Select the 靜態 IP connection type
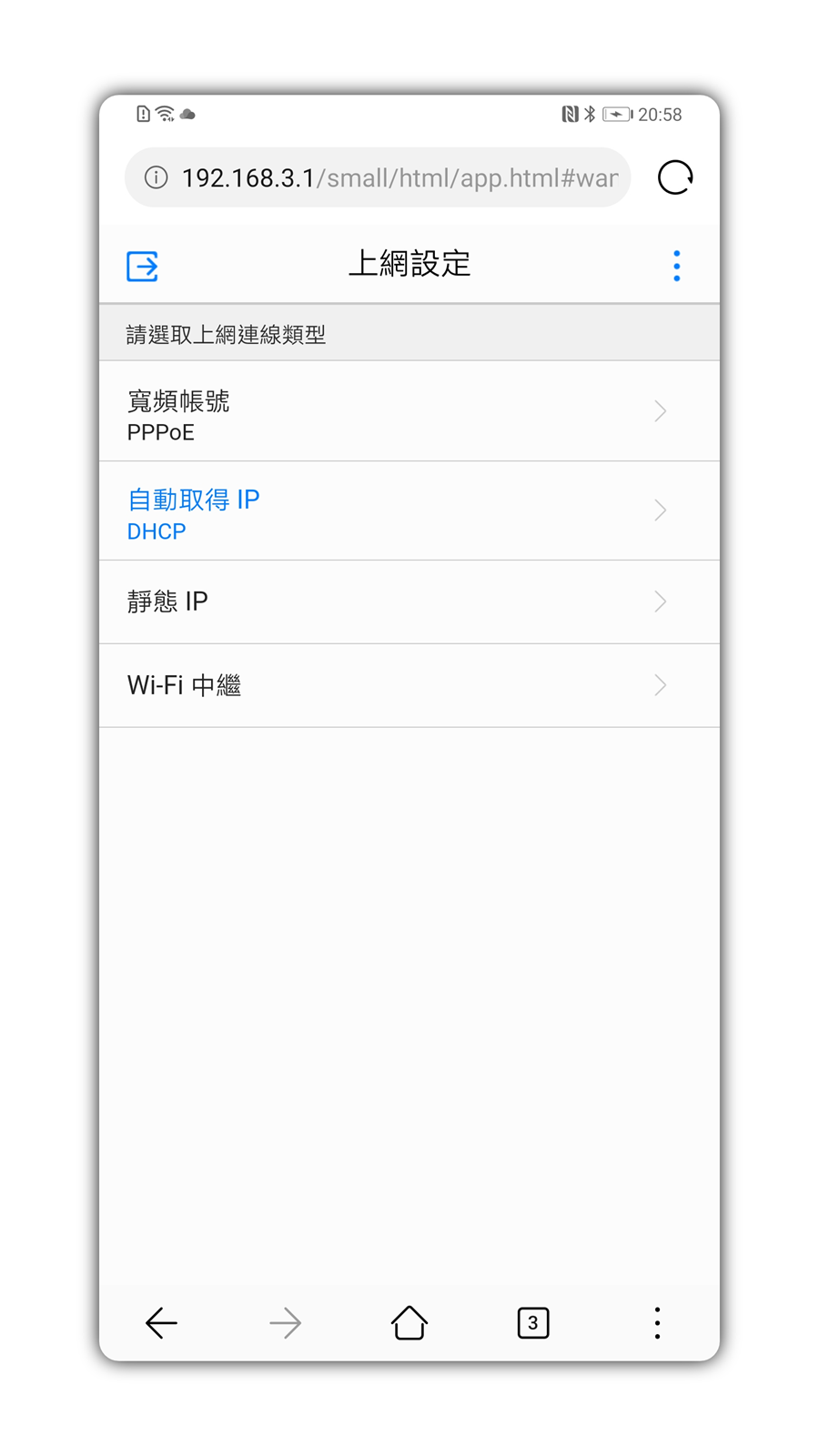819x1456 pixels. pyautogui.click(x=364, y=601)
